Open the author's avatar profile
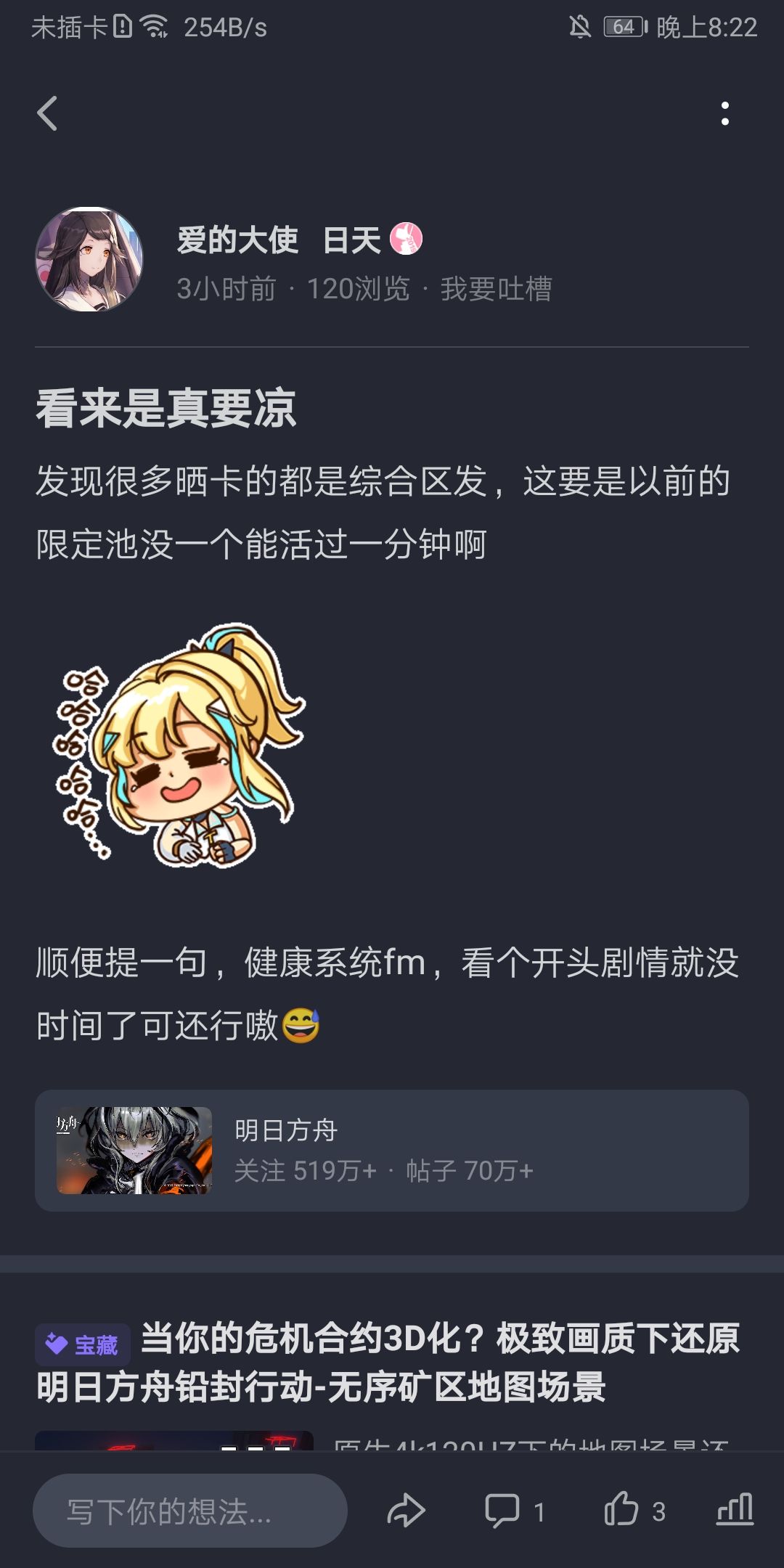Image resolution: width=784 pixels, height=1568 pixels. [89, 259]
